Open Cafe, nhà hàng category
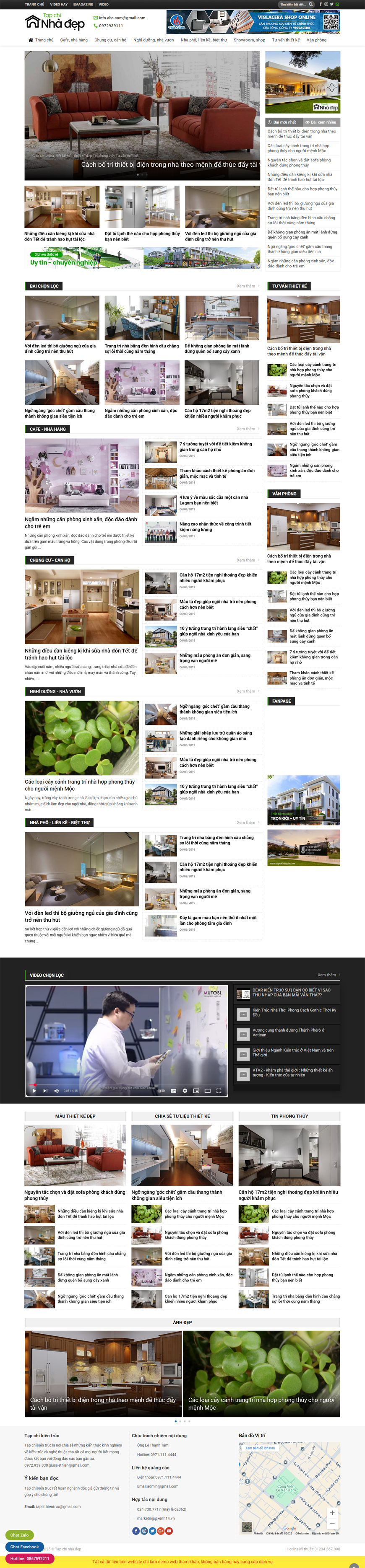This screenshot has height=1568, width=365. click(x=73, y=40)
